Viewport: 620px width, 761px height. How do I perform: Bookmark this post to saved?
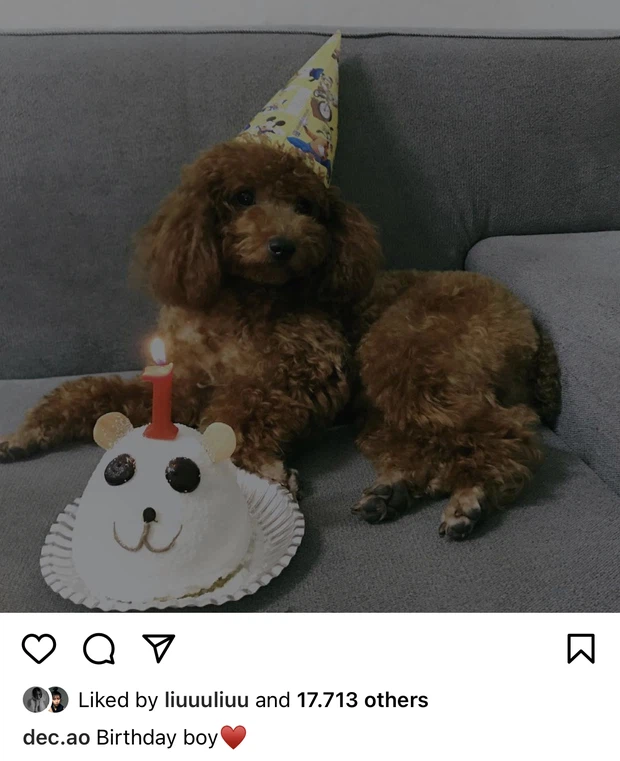pyautogui.click(x=581, y=649)
